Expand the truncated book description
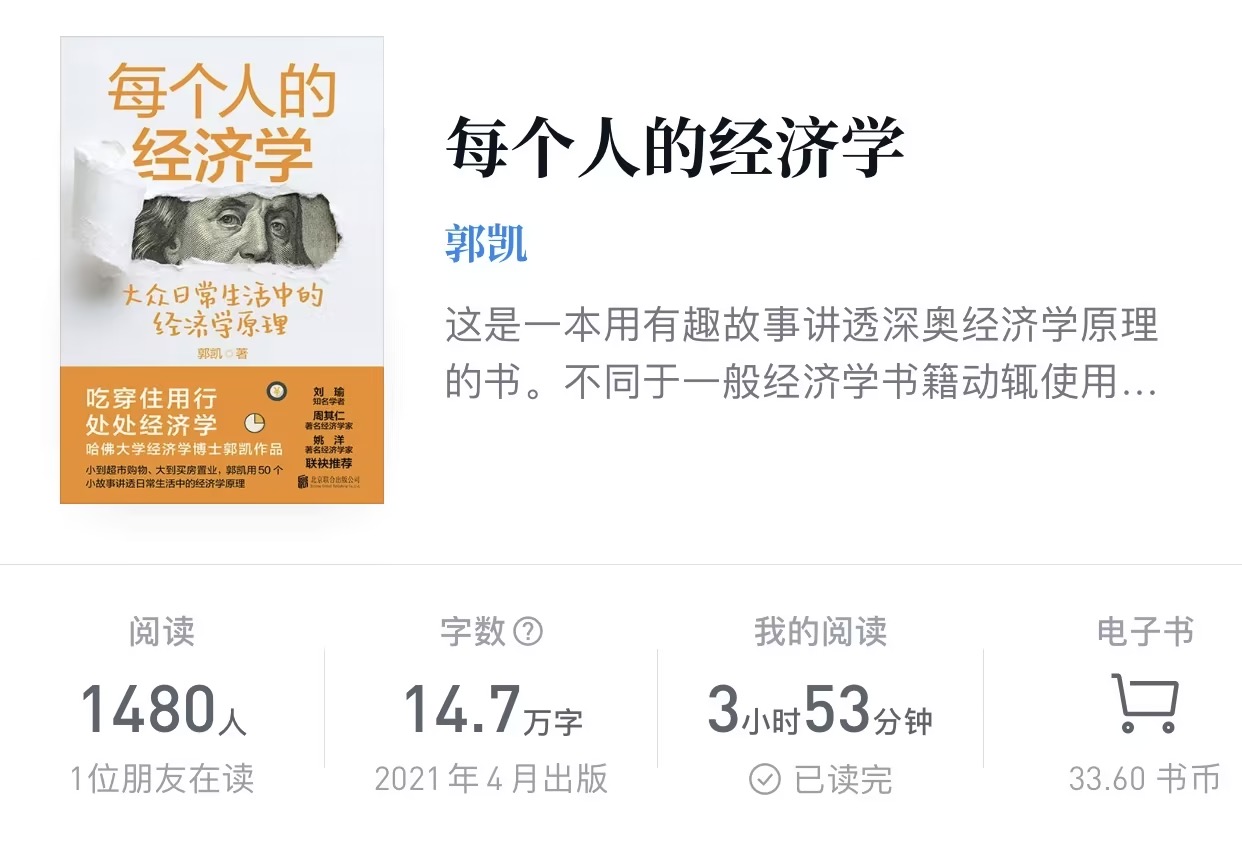Screen dimensions: 1242x842 (800, 354)
